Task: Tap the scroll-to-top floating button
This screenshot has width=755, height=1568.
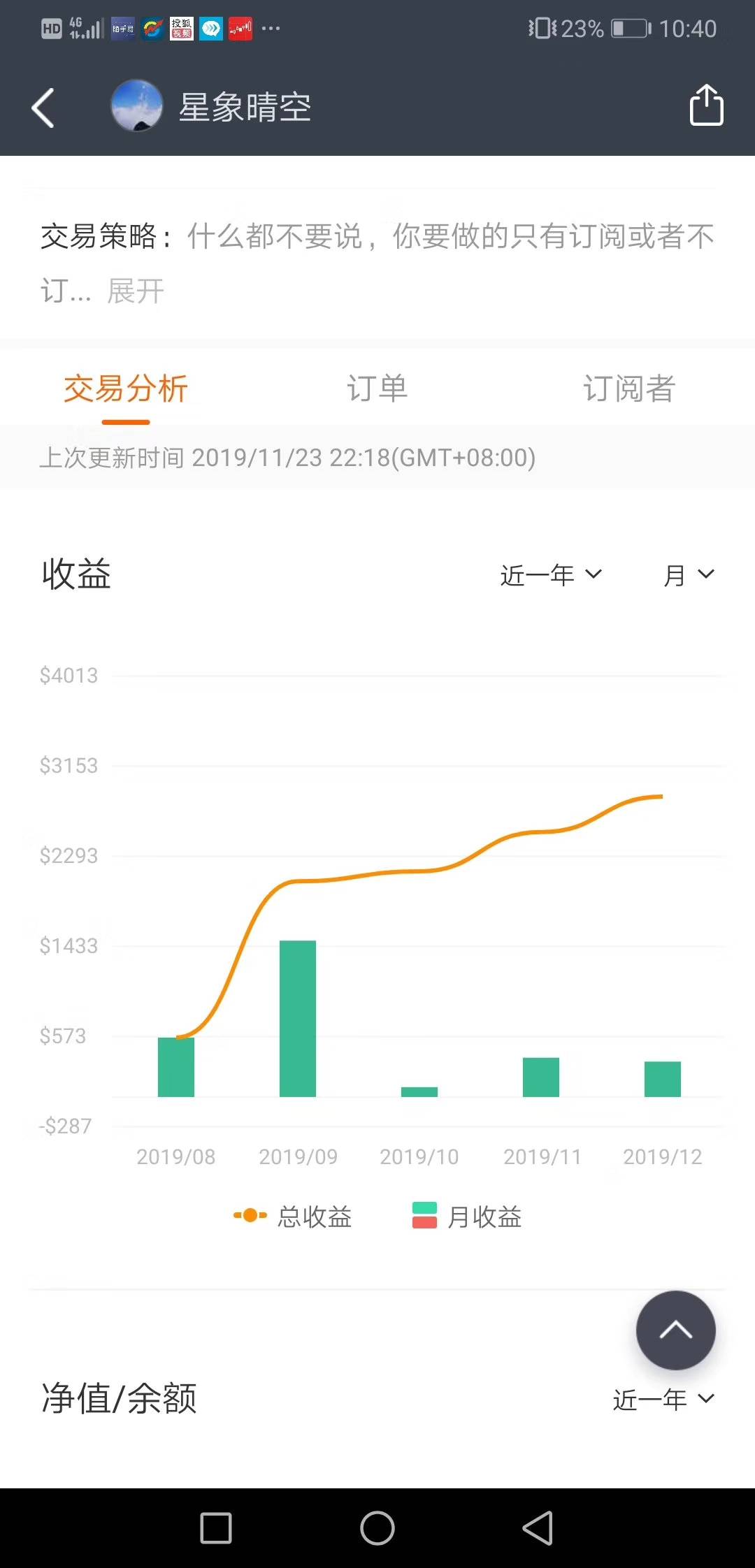Action: pyautogui.click(x=675, y=1330)
